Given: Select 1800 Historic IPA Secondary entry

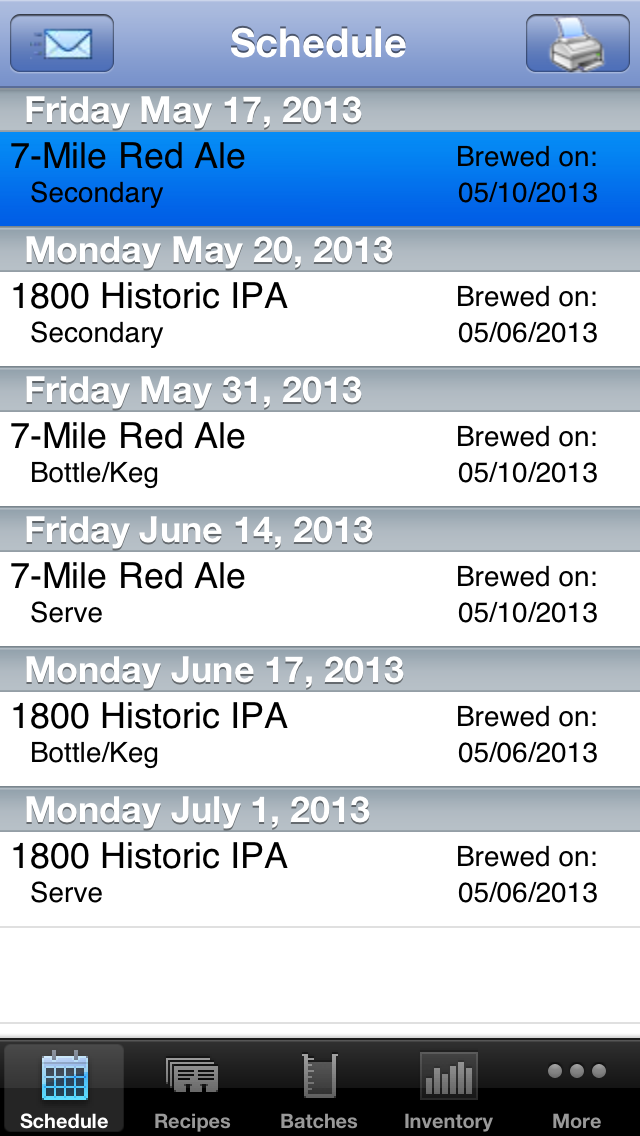Looking at the screenshot, I should click(320, 318).
